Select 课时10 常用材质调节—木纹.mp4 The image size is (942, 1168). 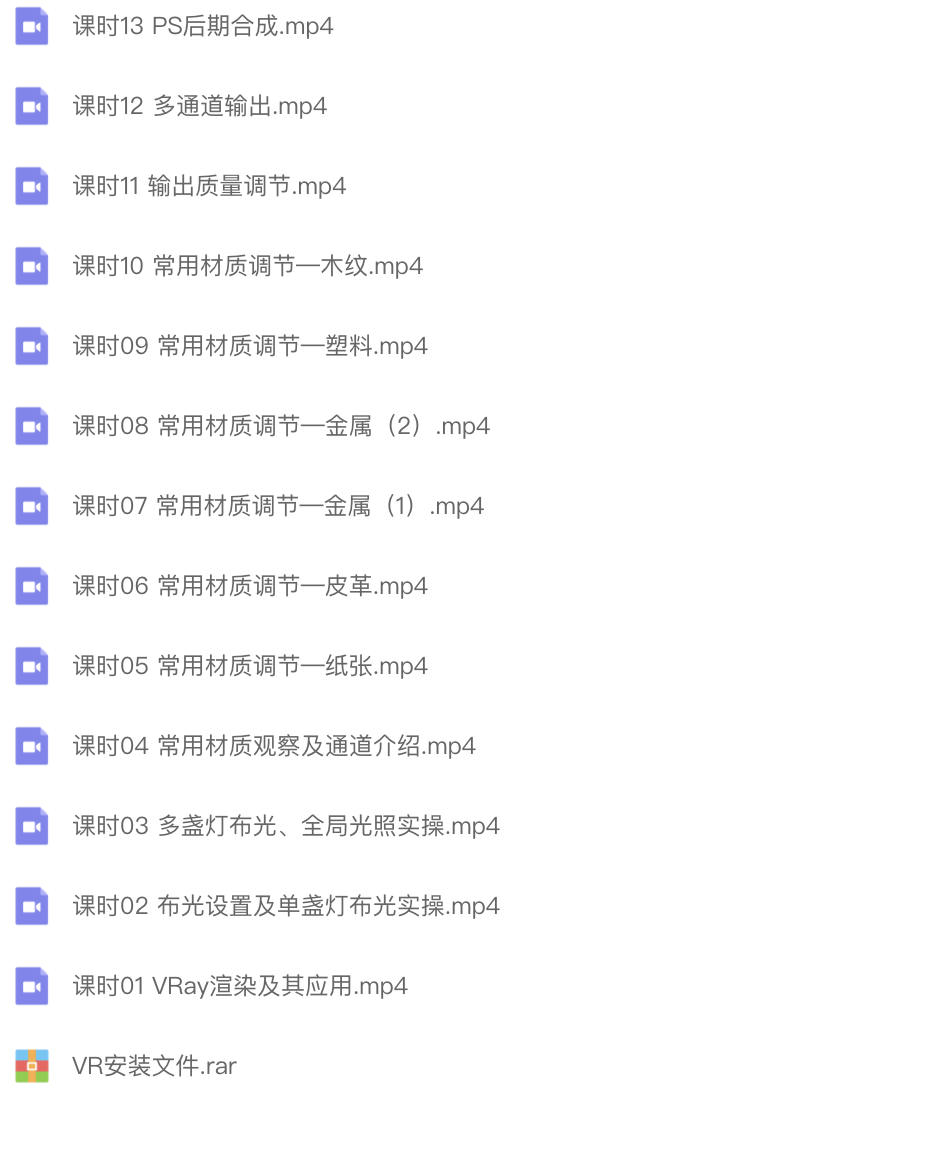tap(247, 266)
